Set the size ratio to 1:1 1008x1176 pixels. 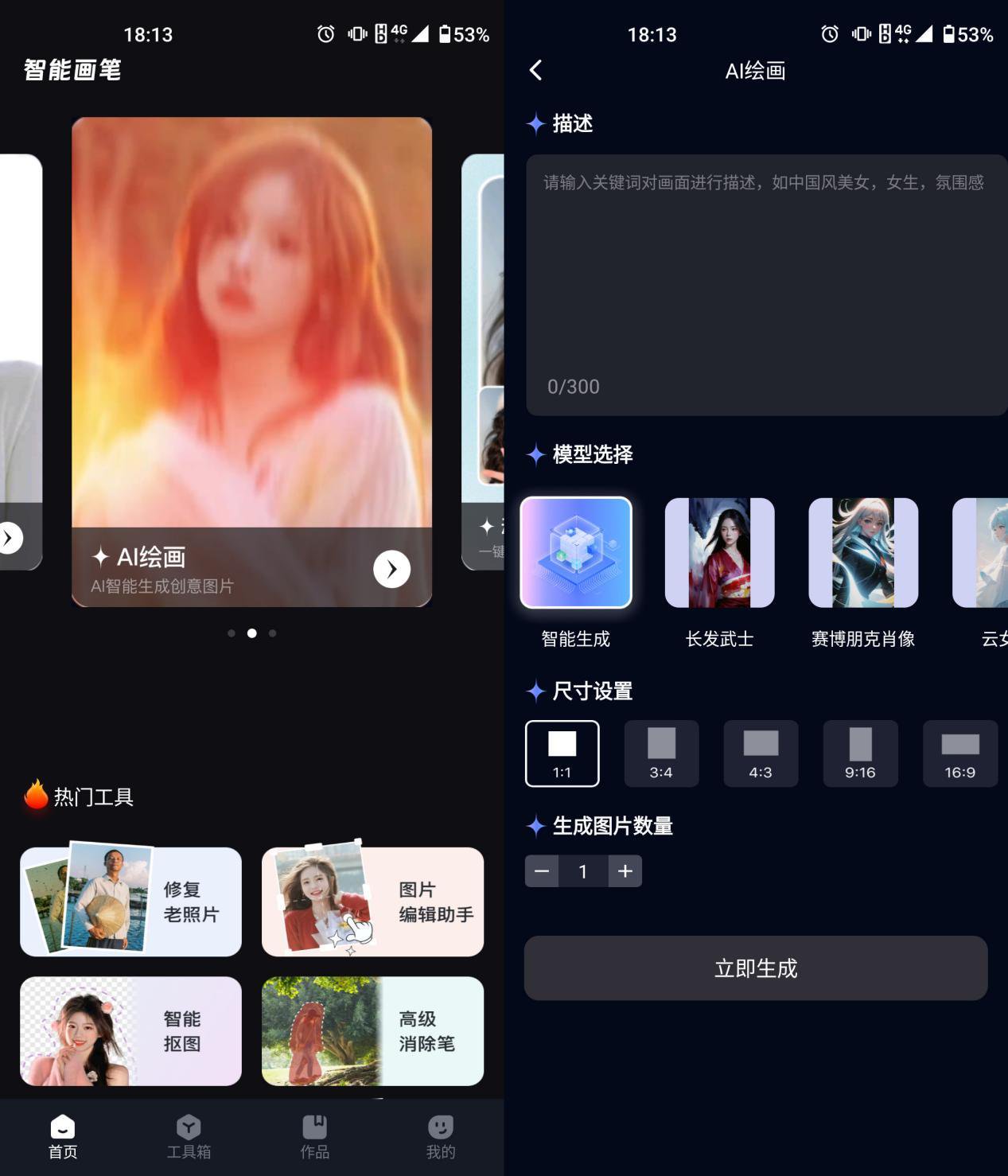[562, 753]
